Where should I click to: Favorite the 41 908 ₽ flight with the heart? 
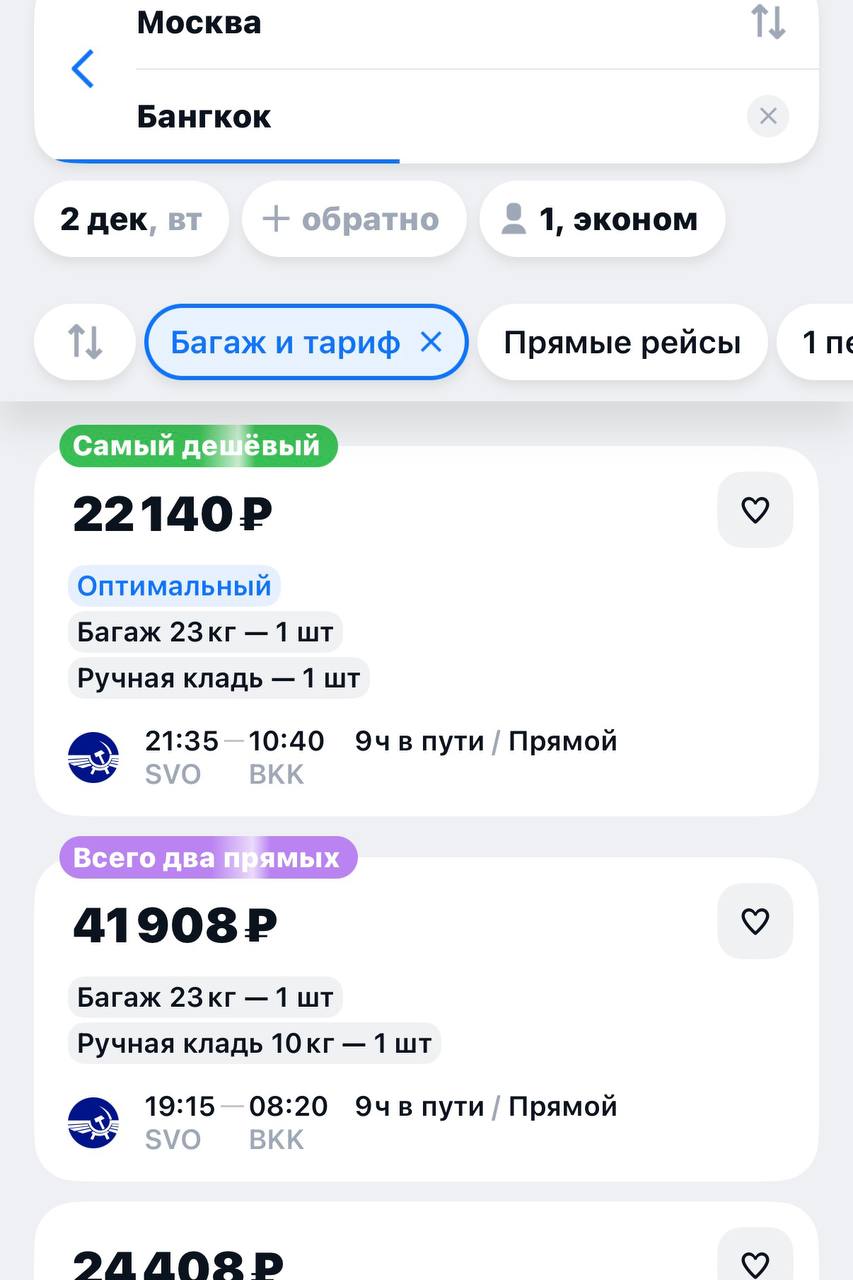(x=755, y=921)
